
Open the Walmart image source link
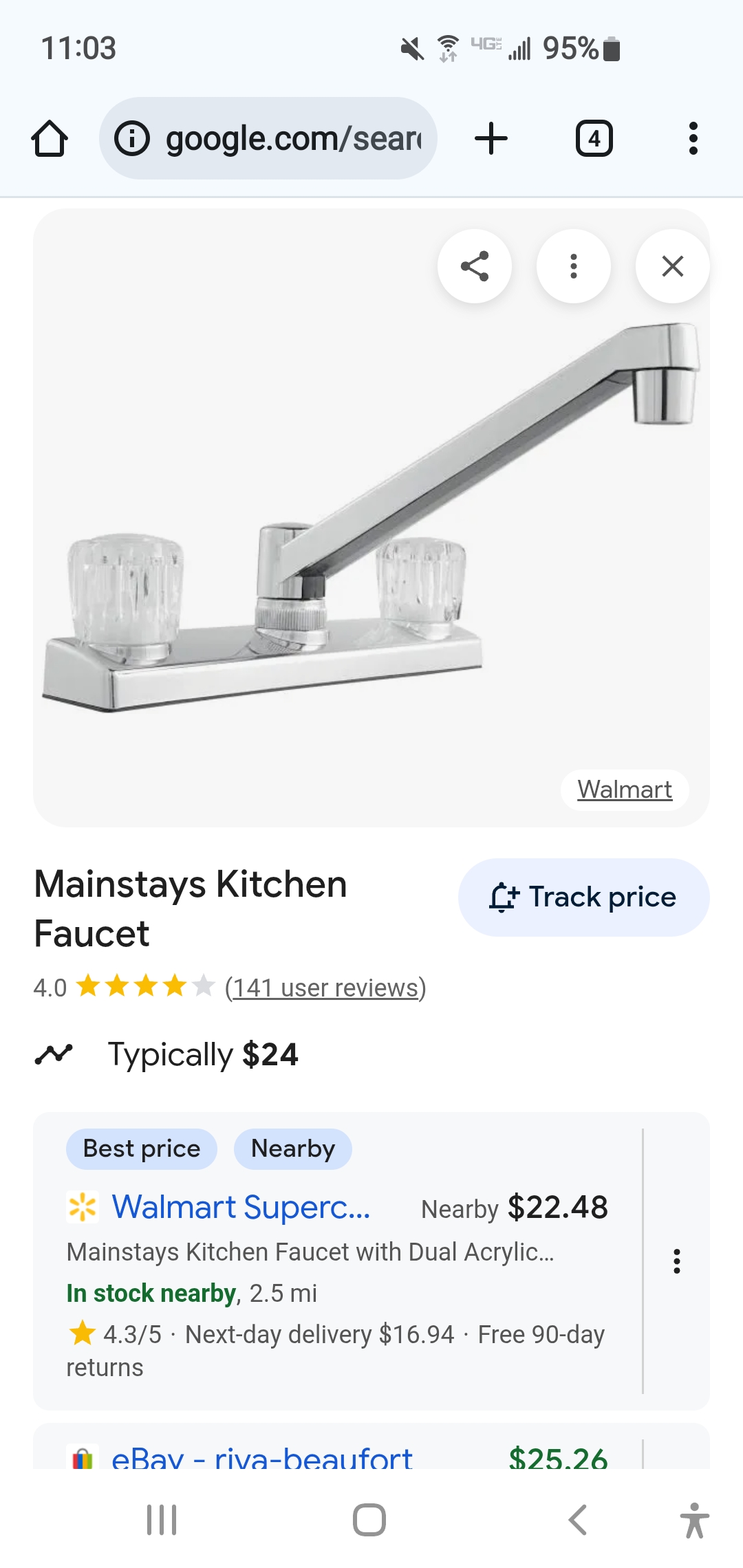[624, 790]
